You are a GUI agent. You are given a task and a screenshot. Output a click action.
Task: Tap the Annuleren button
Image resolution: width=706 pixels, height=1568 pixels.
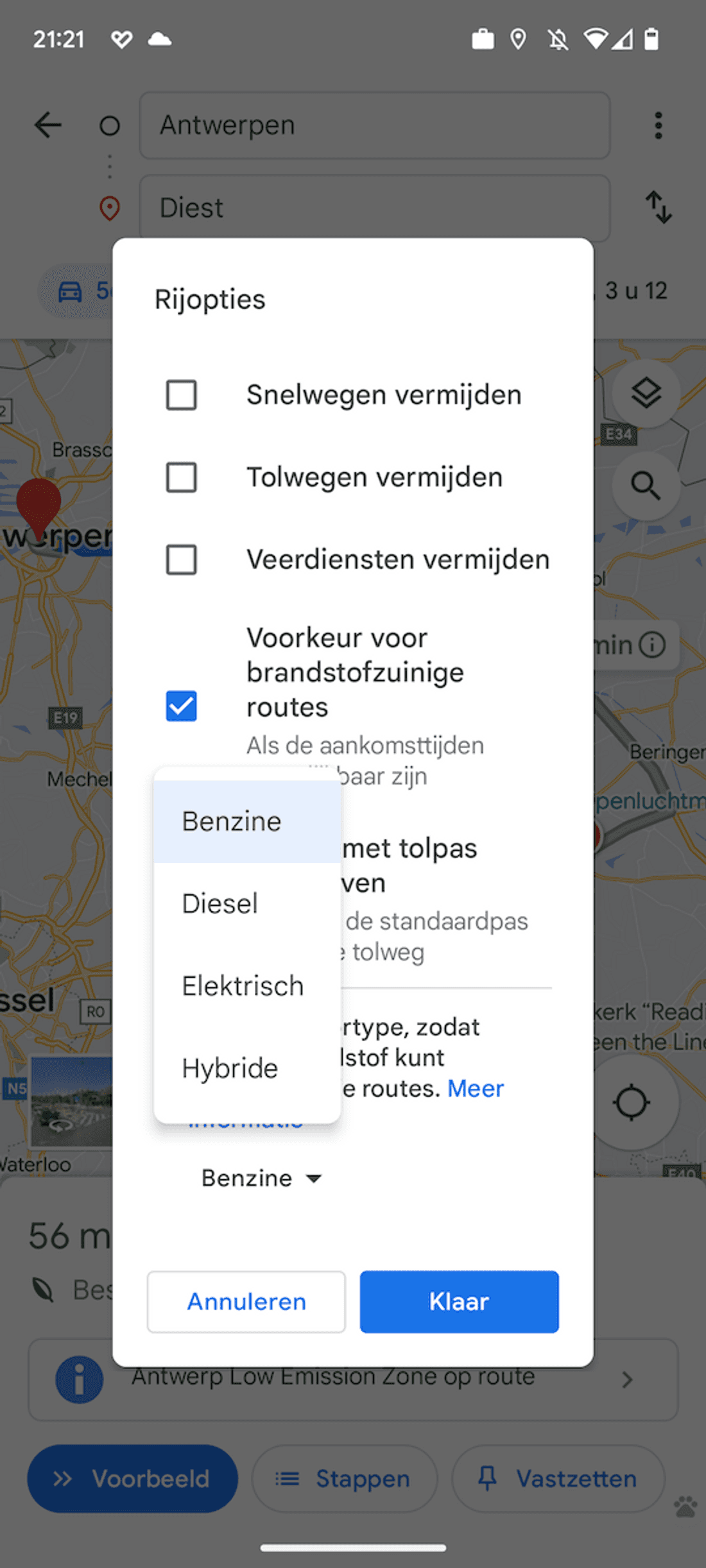tap(246, 1302)
